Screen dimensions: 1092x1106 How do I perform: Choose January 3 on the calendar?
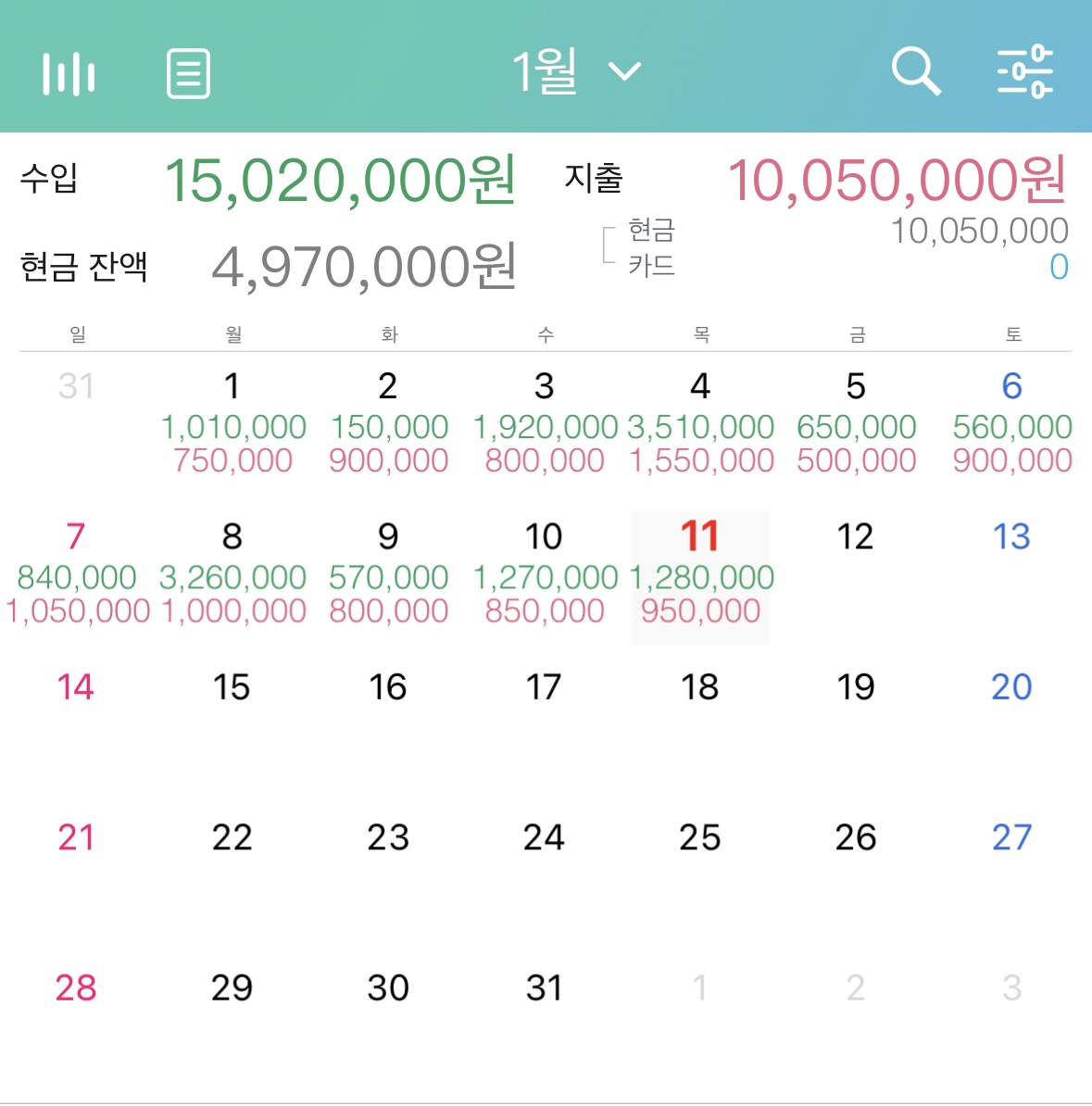(x=545, y=422)
